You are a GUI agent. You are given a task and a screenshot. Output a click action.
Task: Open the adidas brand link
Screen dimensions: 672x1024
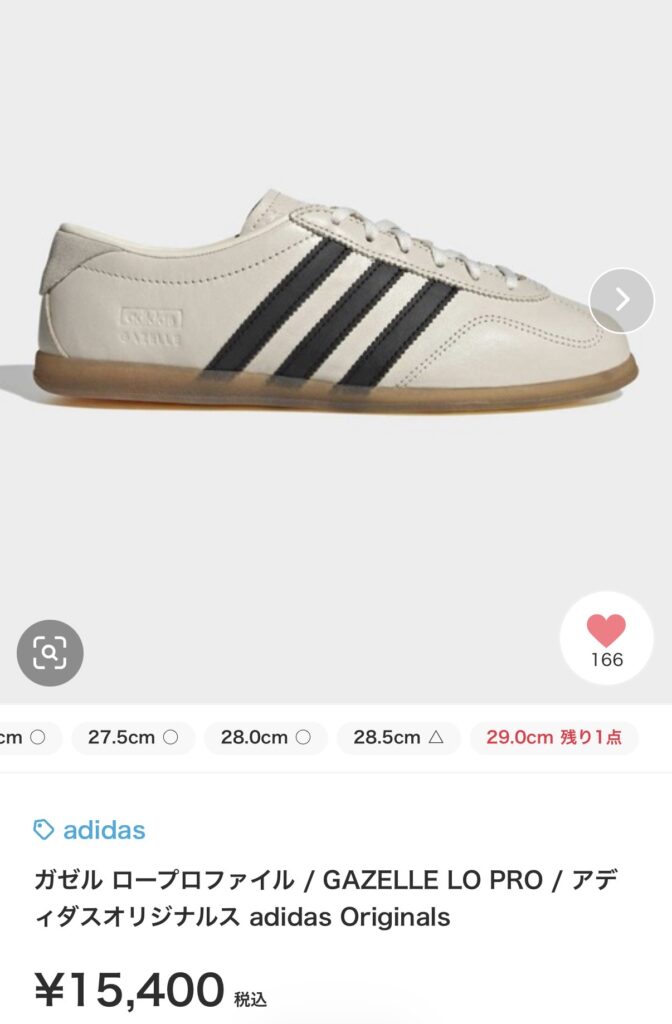coord(90,830)
